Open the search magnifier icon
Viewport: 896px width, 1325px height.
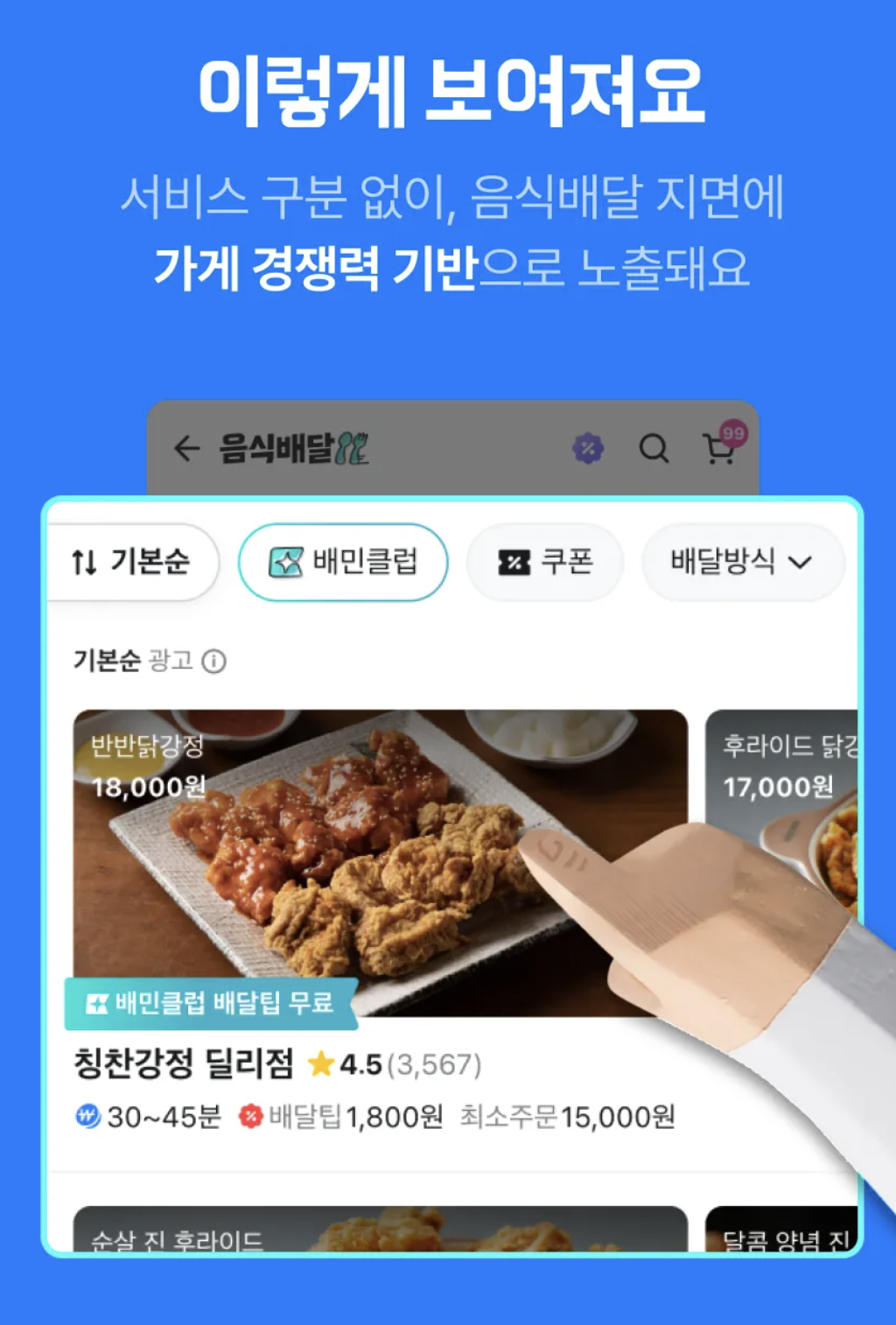[x=653, y=447]
